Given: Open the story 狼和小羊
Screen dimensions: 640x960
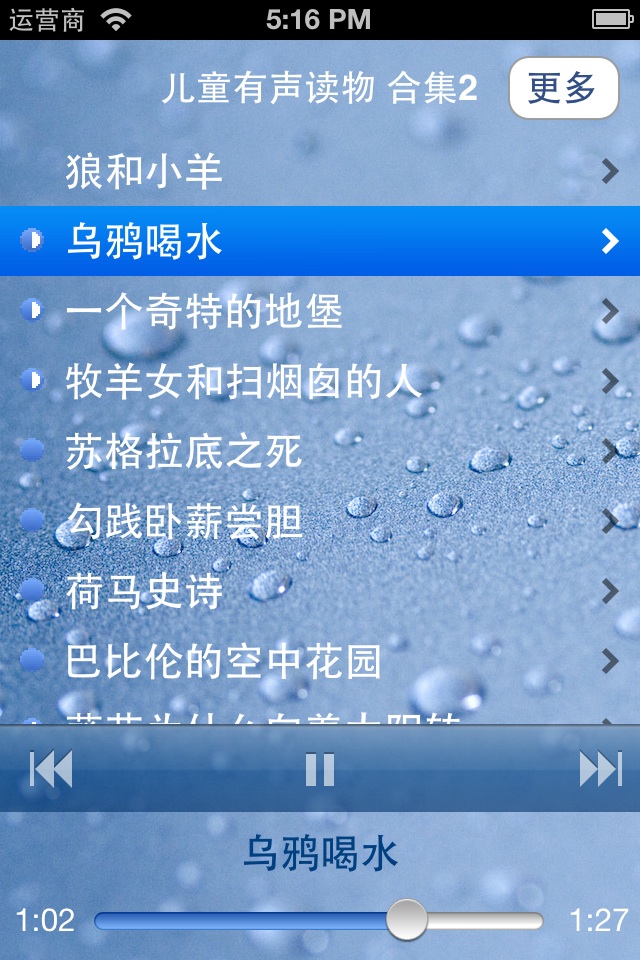Looking at the screenshot, I should pyautogui.click(x=320, y=172).
